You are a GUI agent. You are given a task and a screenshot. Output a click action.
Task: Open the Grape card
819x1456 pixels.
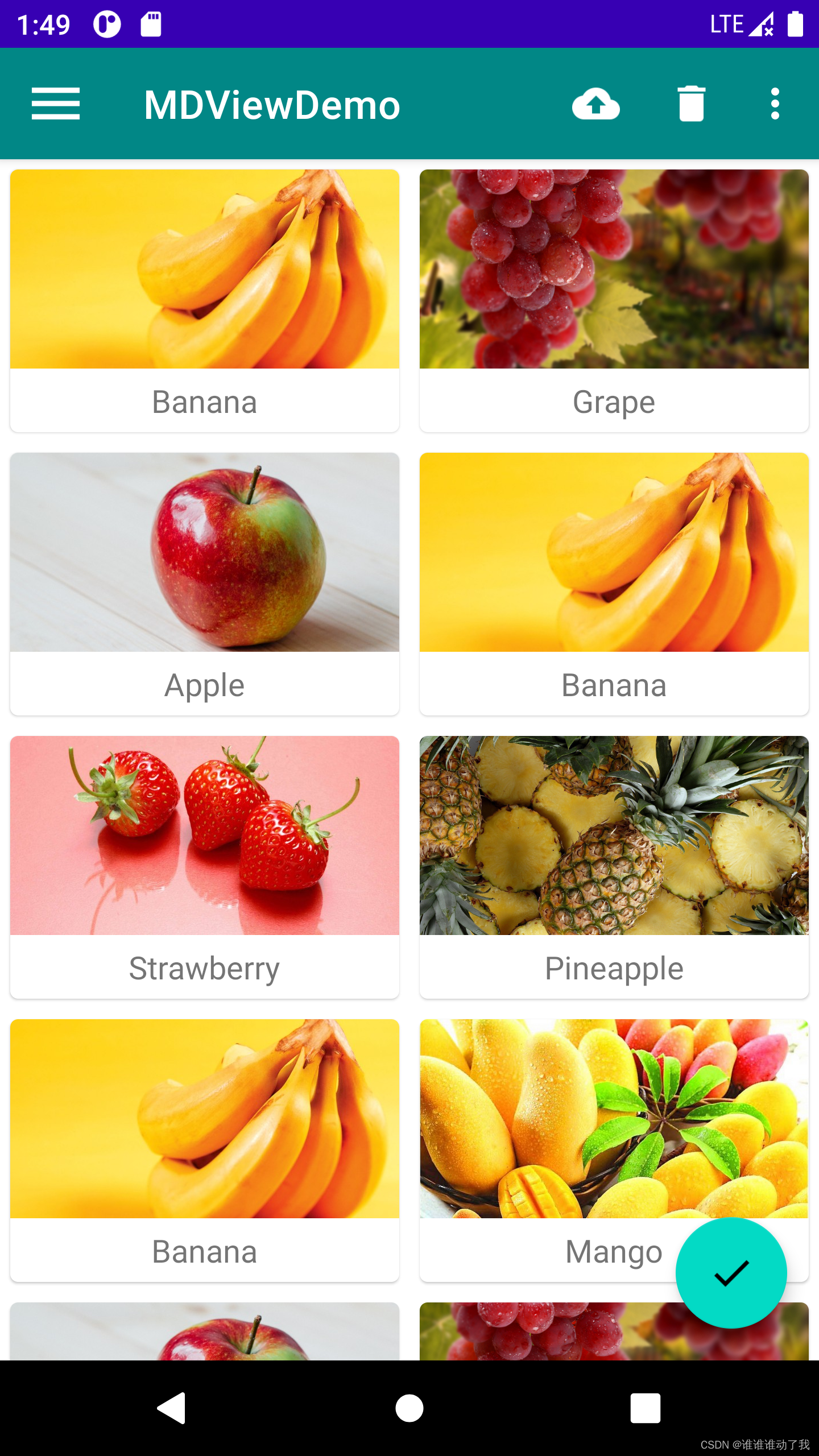[614, 301]
